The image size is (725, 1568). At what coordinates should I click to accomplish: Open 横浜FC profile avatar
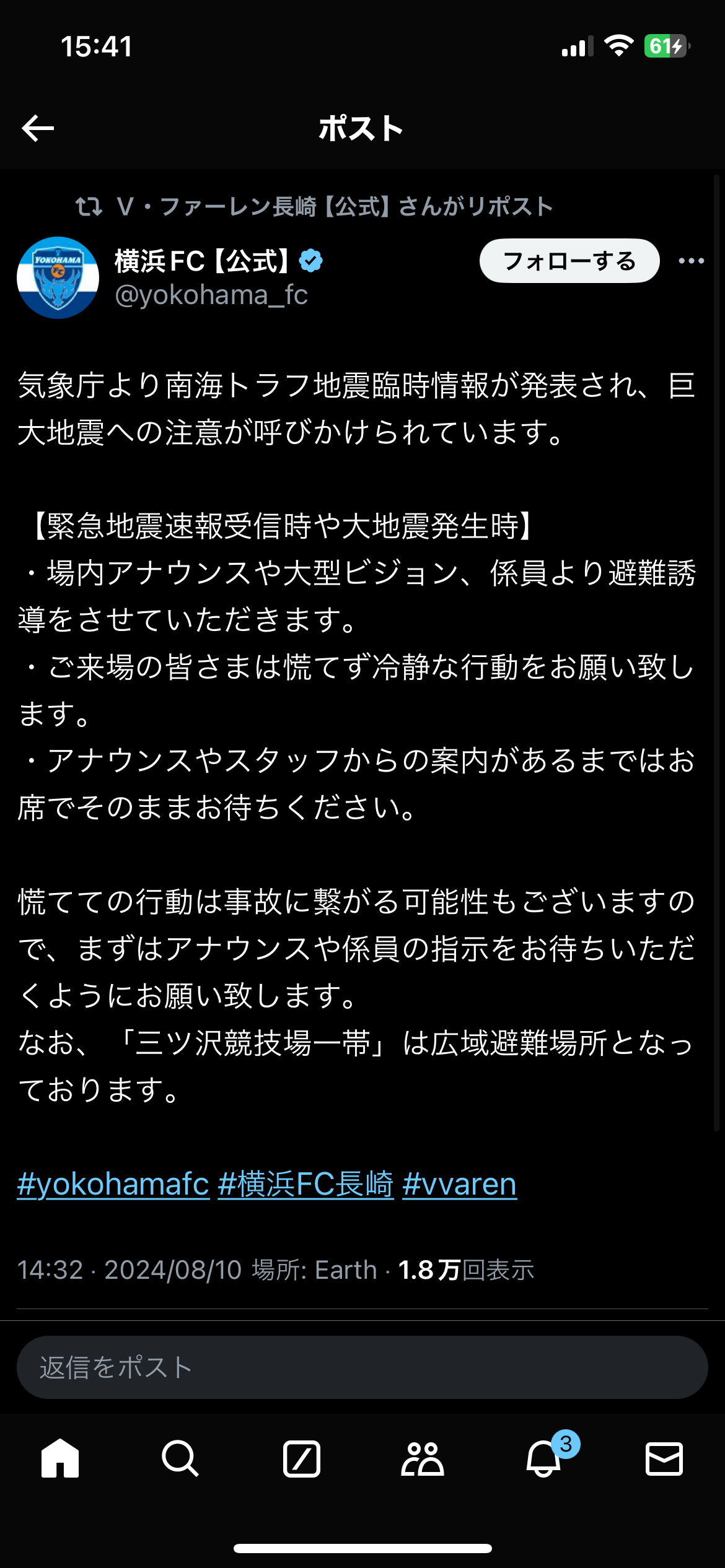pyautogui.click(x=58, y=277)
